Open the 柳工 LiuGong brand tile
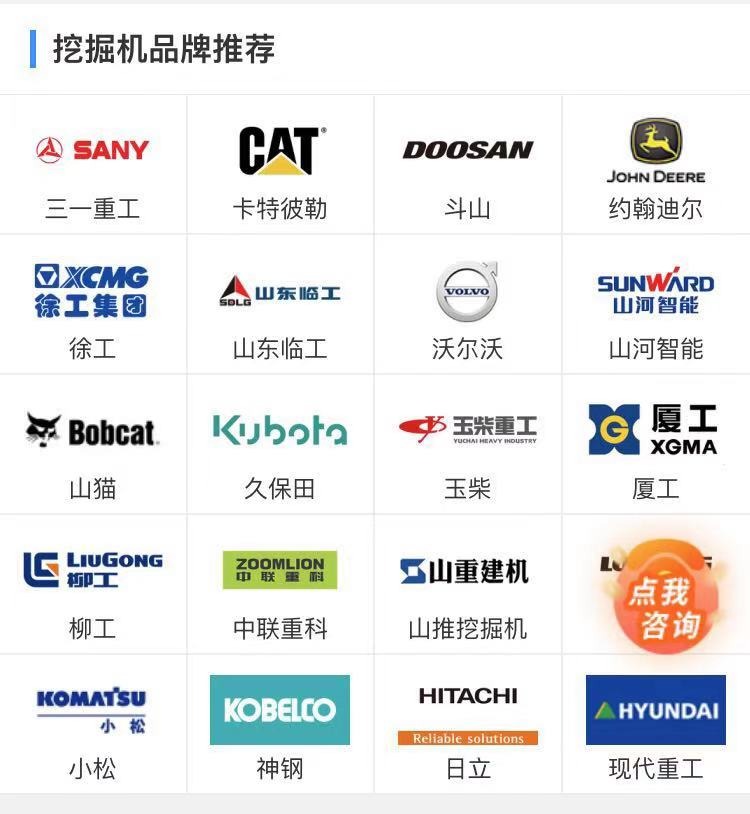This screenshot has height=814, width=750. click(x=93, y=586)
